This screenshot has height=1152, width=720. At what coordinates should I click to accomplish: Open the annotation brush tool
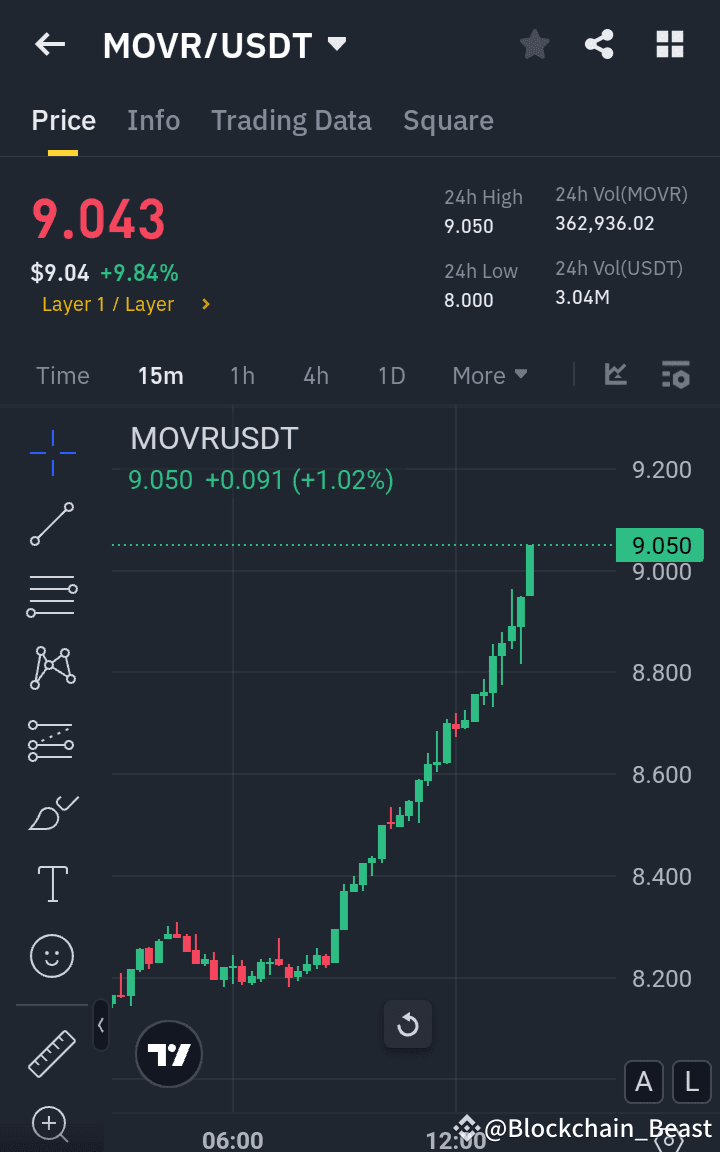[51, 812]
